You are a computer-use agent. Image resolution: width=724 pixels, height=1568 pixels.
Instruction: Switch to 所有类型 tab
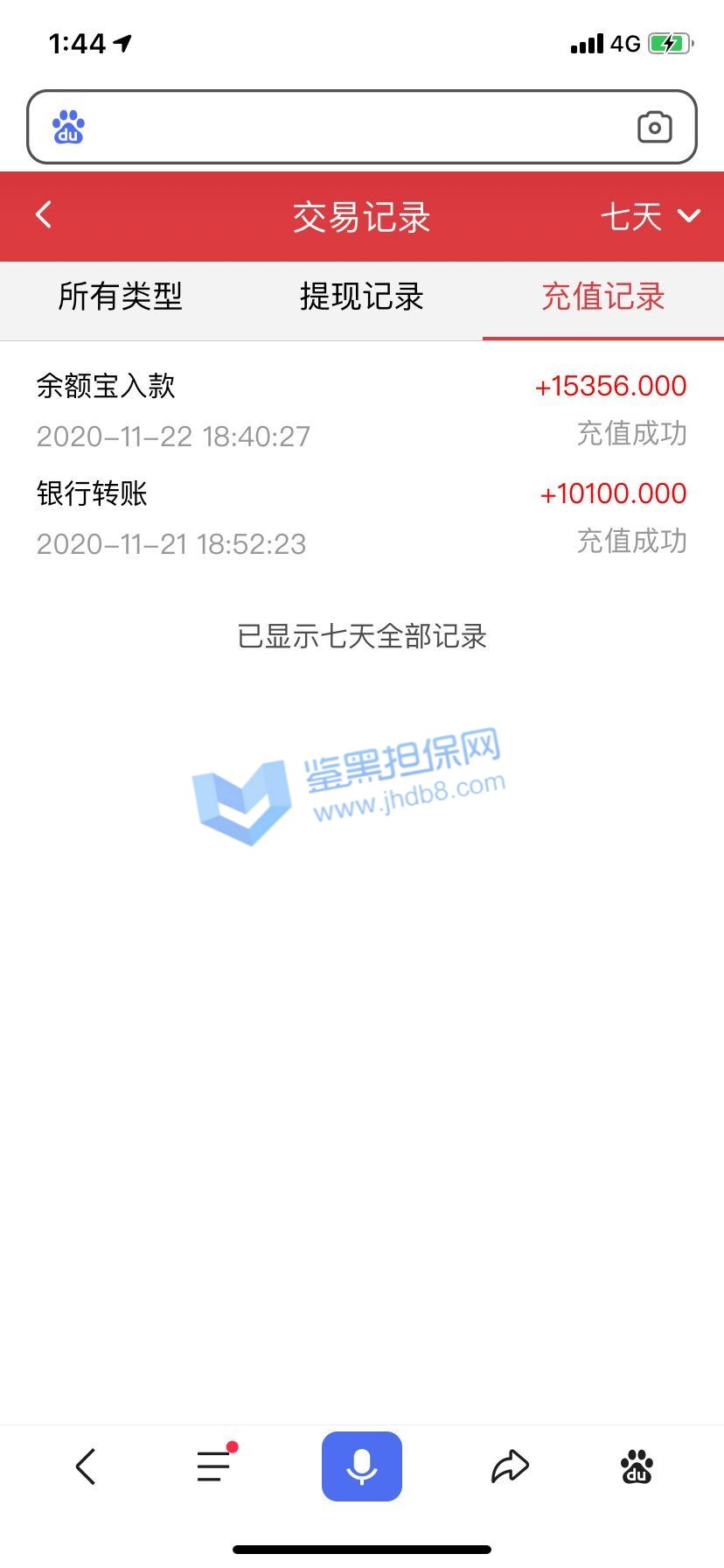point(121,297)
